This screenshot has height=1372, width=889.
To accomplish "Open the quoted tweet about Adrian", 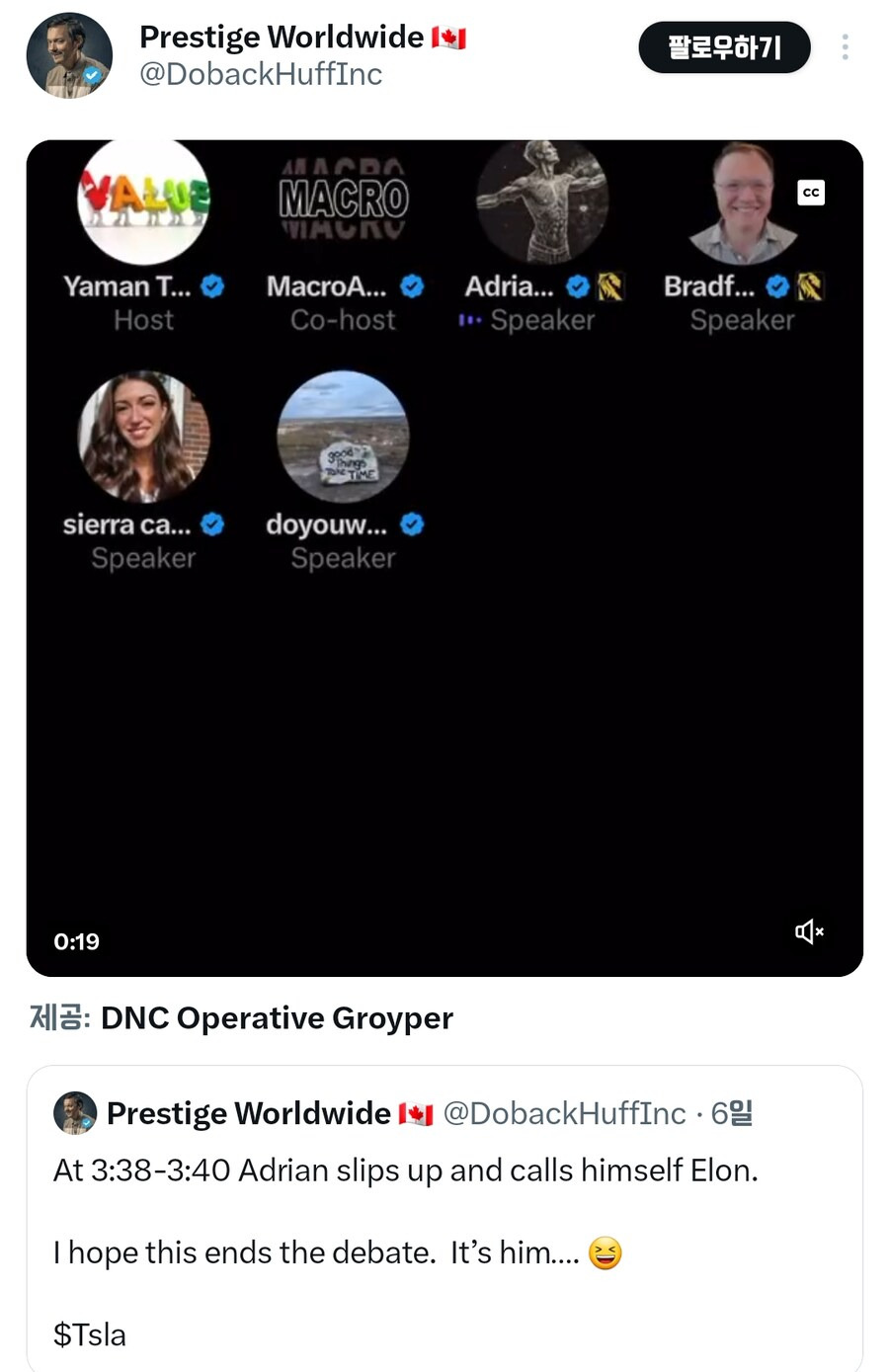I will coord(444,1219).
